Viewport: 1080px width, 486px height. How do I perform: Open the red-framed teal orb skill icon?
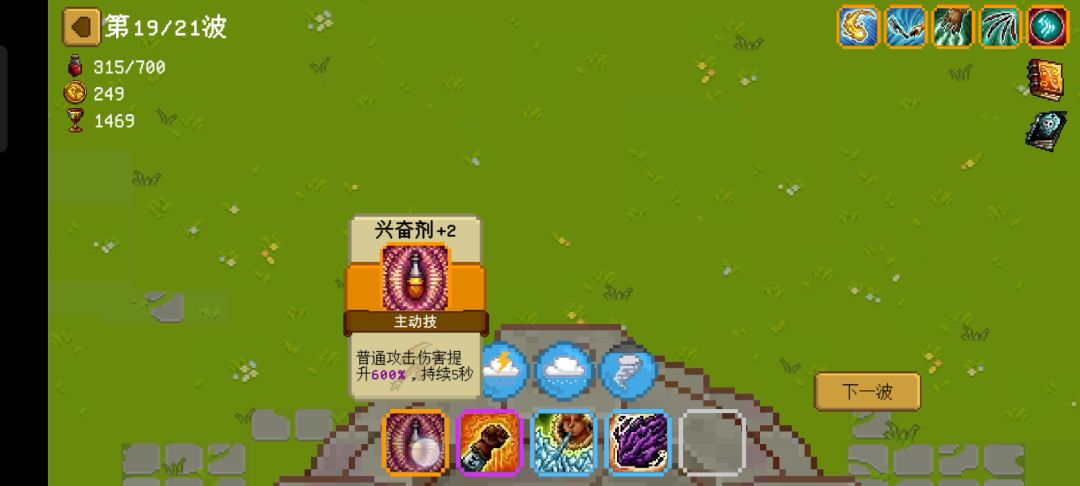pos(1048,27)
